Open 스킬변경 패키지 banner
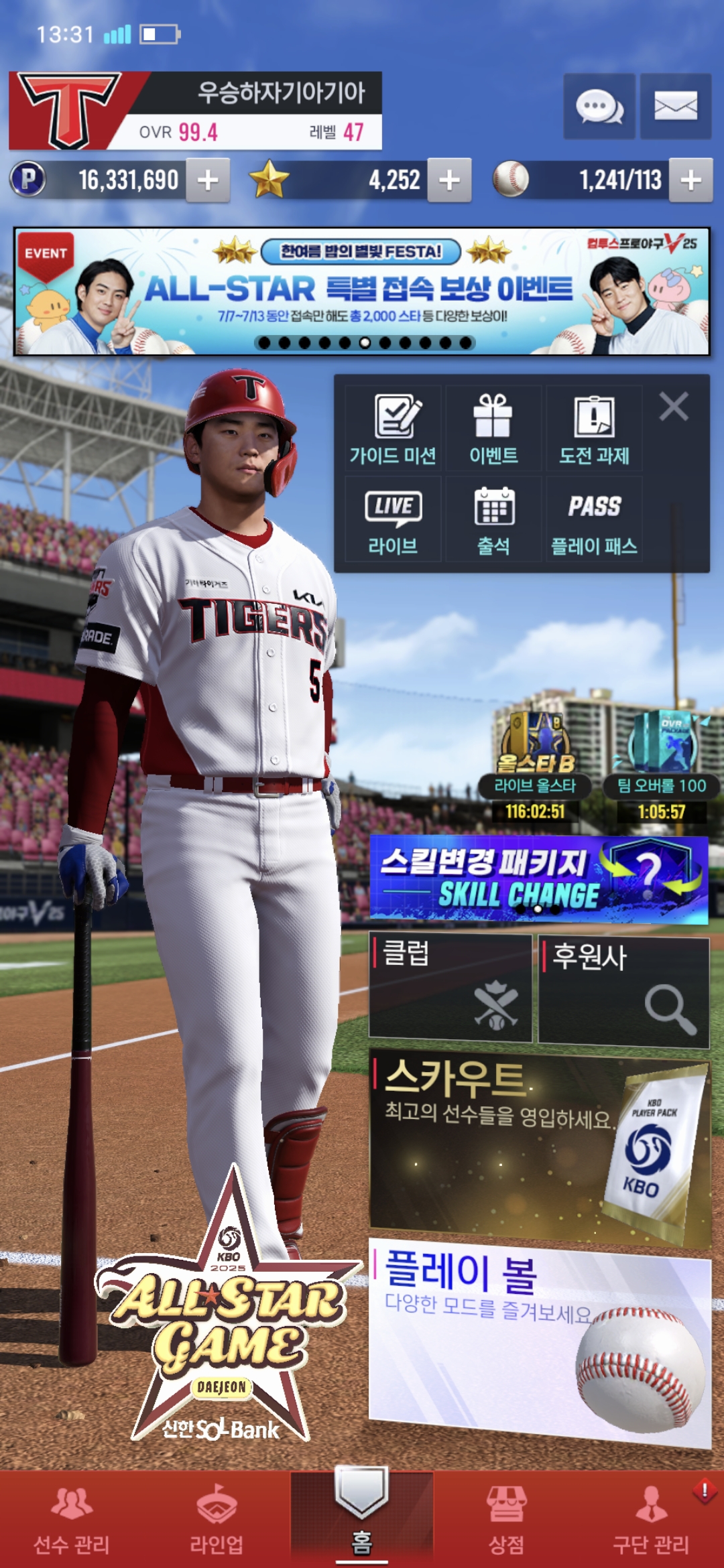724x1568 pixels. pos(539,879)
